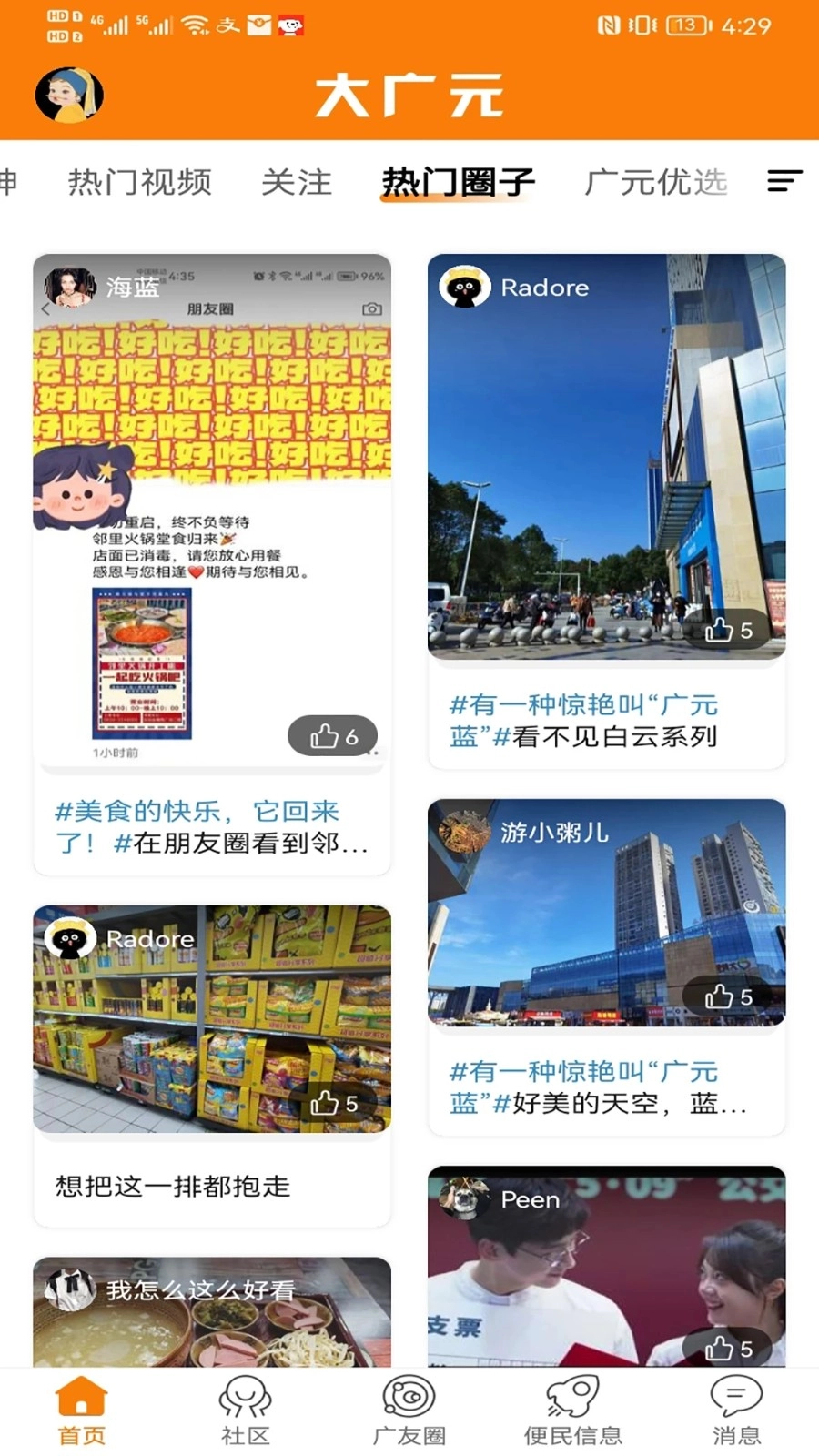Like Radore's blue sky building post

[729, 630]
